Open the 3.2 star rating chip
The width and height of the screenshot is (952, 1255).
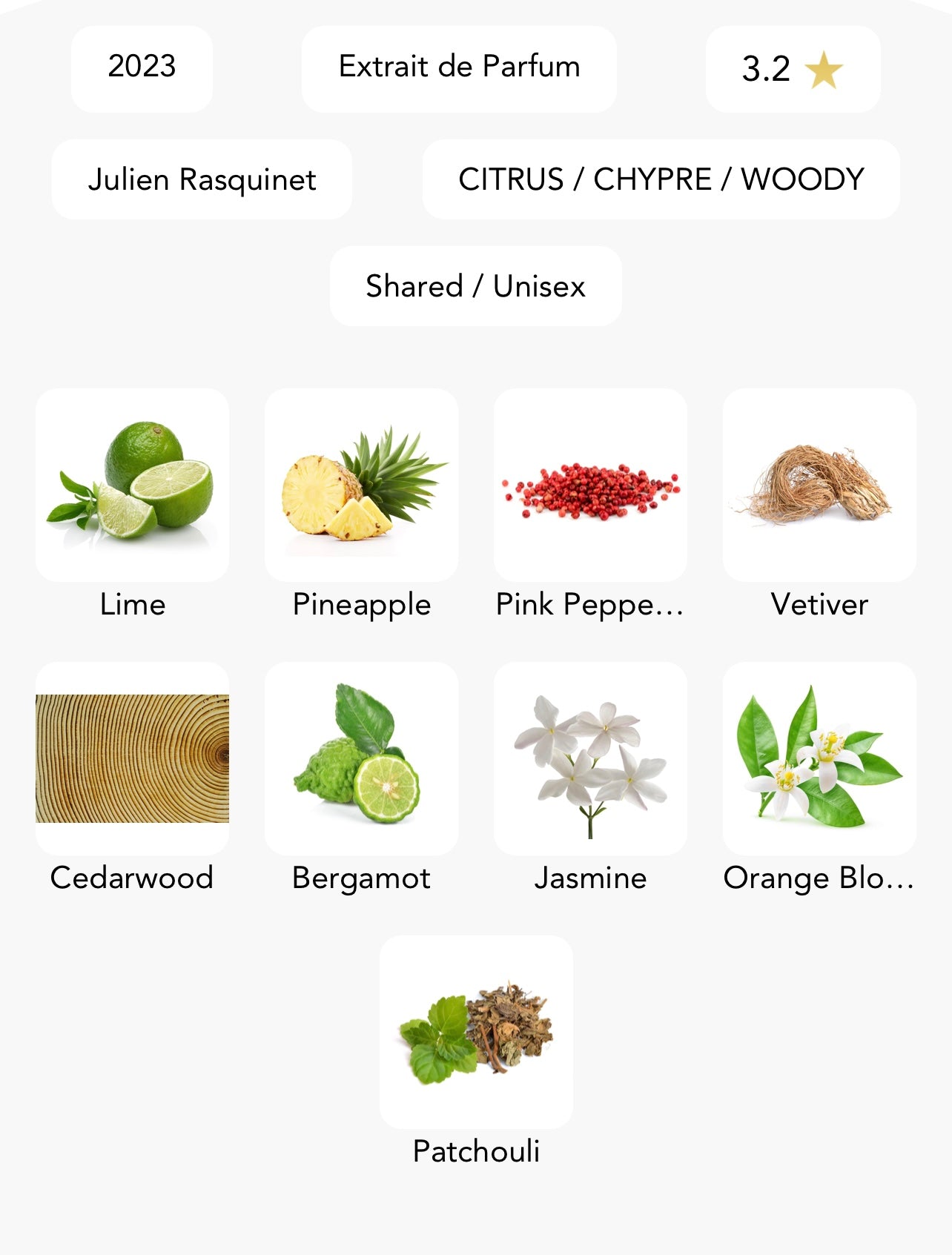[x=793, y=69]
